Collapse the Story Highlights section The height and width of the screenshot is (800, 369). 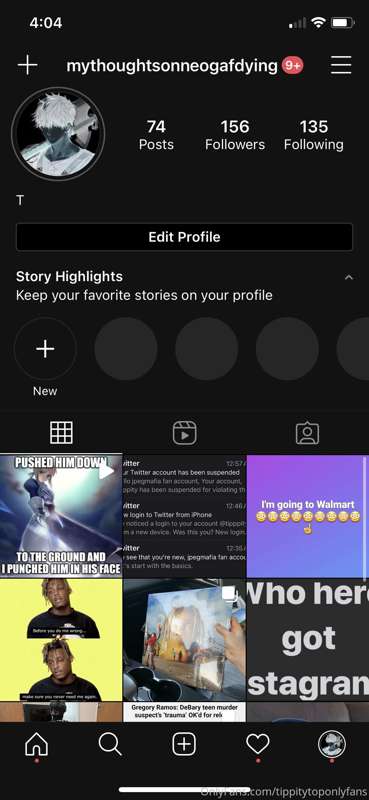(x=349, y=278)
